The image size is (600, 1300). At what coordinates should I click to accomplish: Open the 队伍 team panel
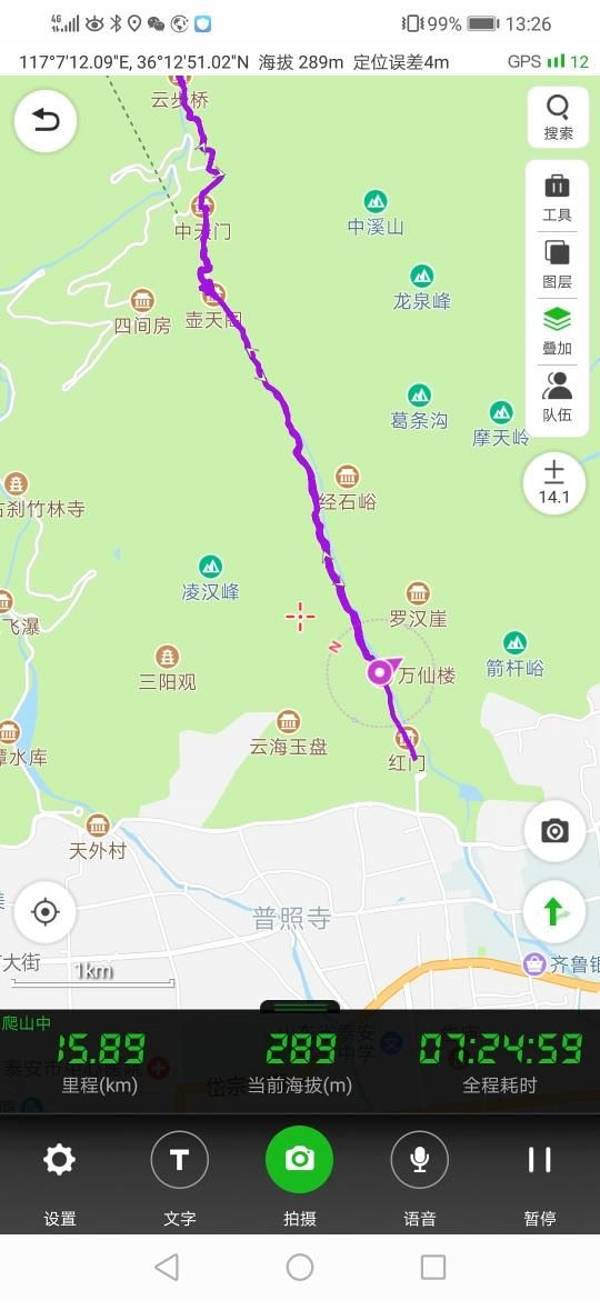click(x=557, y=396)
